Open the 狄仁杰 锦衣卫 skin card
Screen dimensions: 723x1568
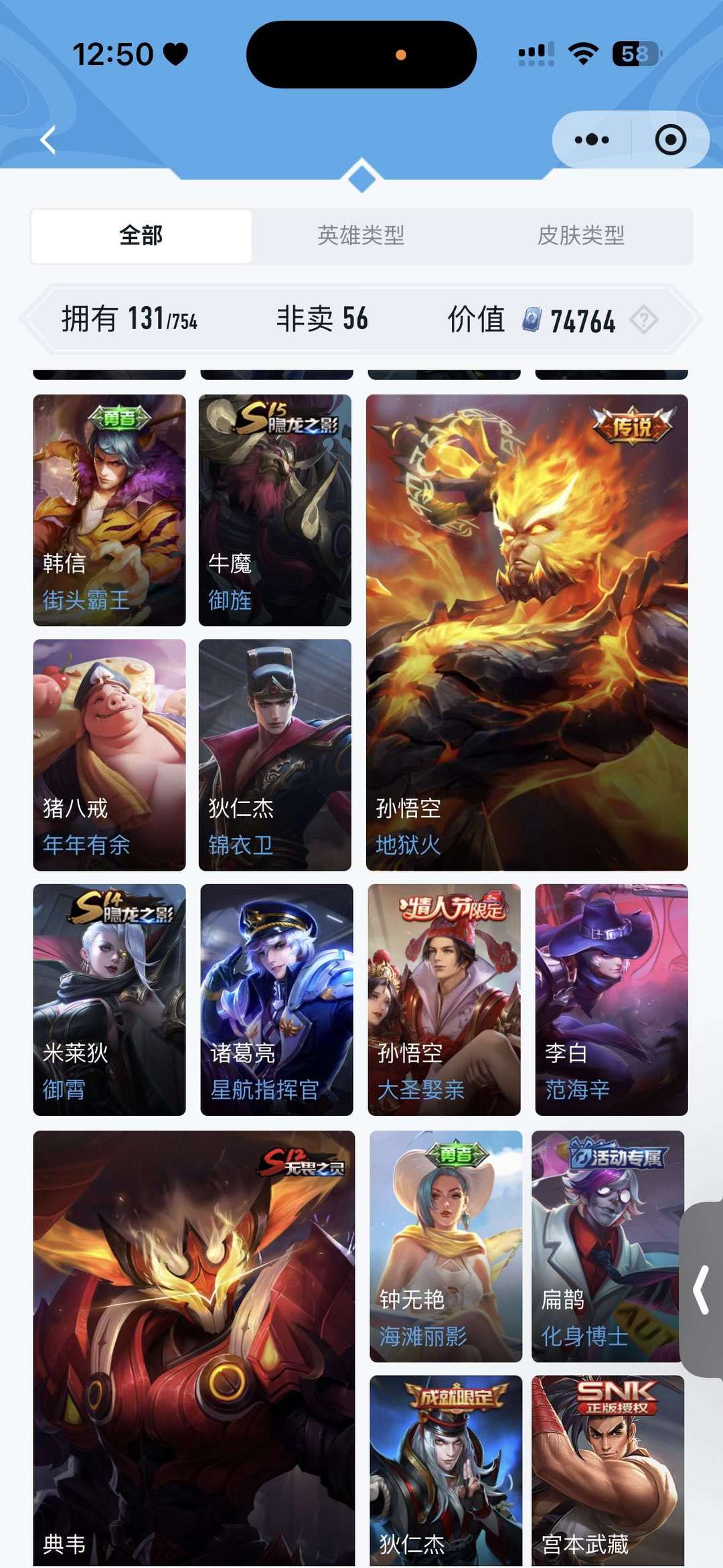tap(274, 755)
